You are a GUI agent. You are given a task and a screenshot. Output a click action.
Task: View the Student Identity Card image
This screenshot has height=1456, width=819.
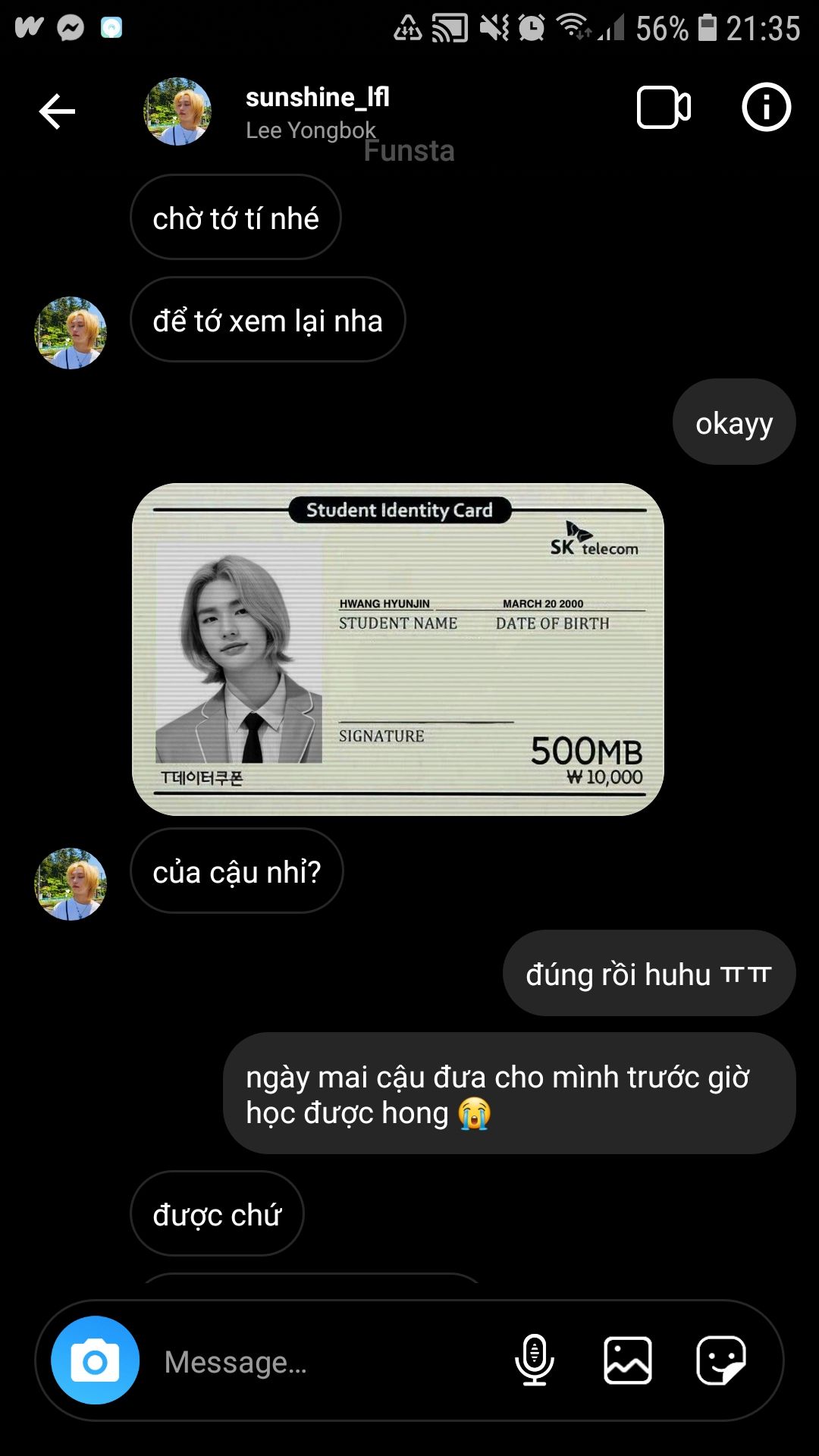click(398, 649)
